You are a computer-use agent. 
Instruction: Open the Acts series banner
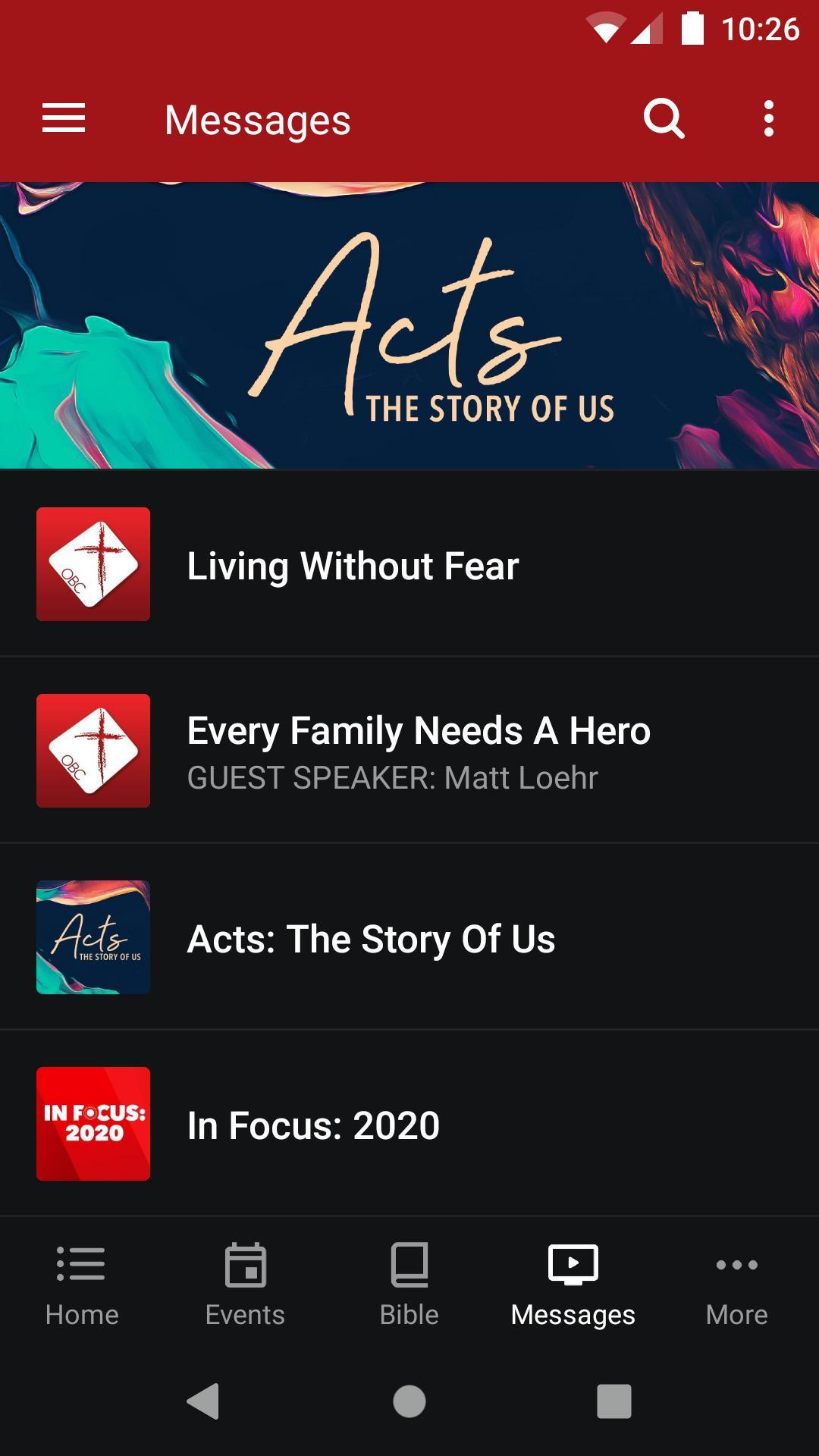coord(409,325)
